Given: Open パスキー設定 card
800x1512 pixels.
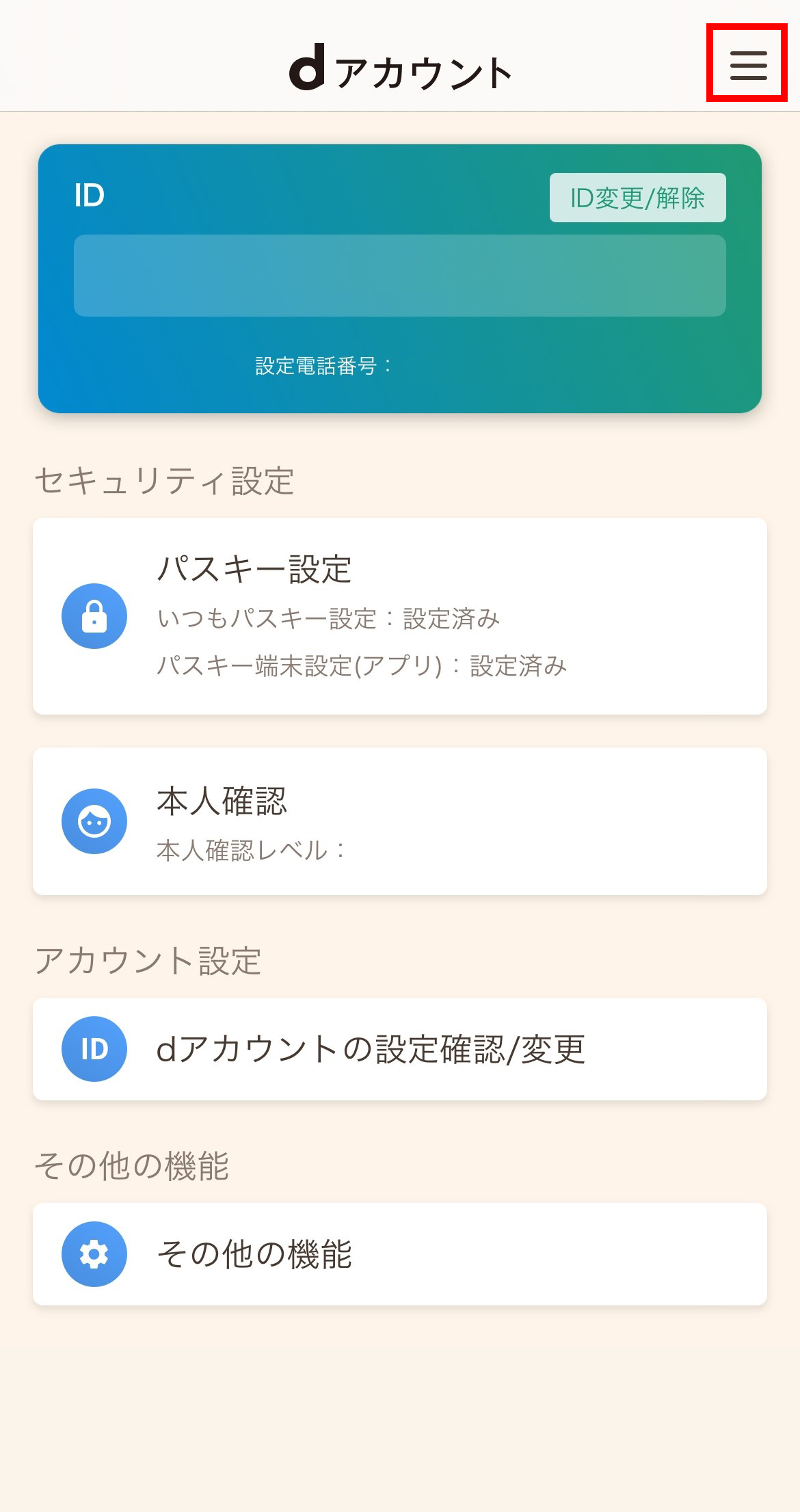Looking at the screenshot, I should tap(400, 616).
